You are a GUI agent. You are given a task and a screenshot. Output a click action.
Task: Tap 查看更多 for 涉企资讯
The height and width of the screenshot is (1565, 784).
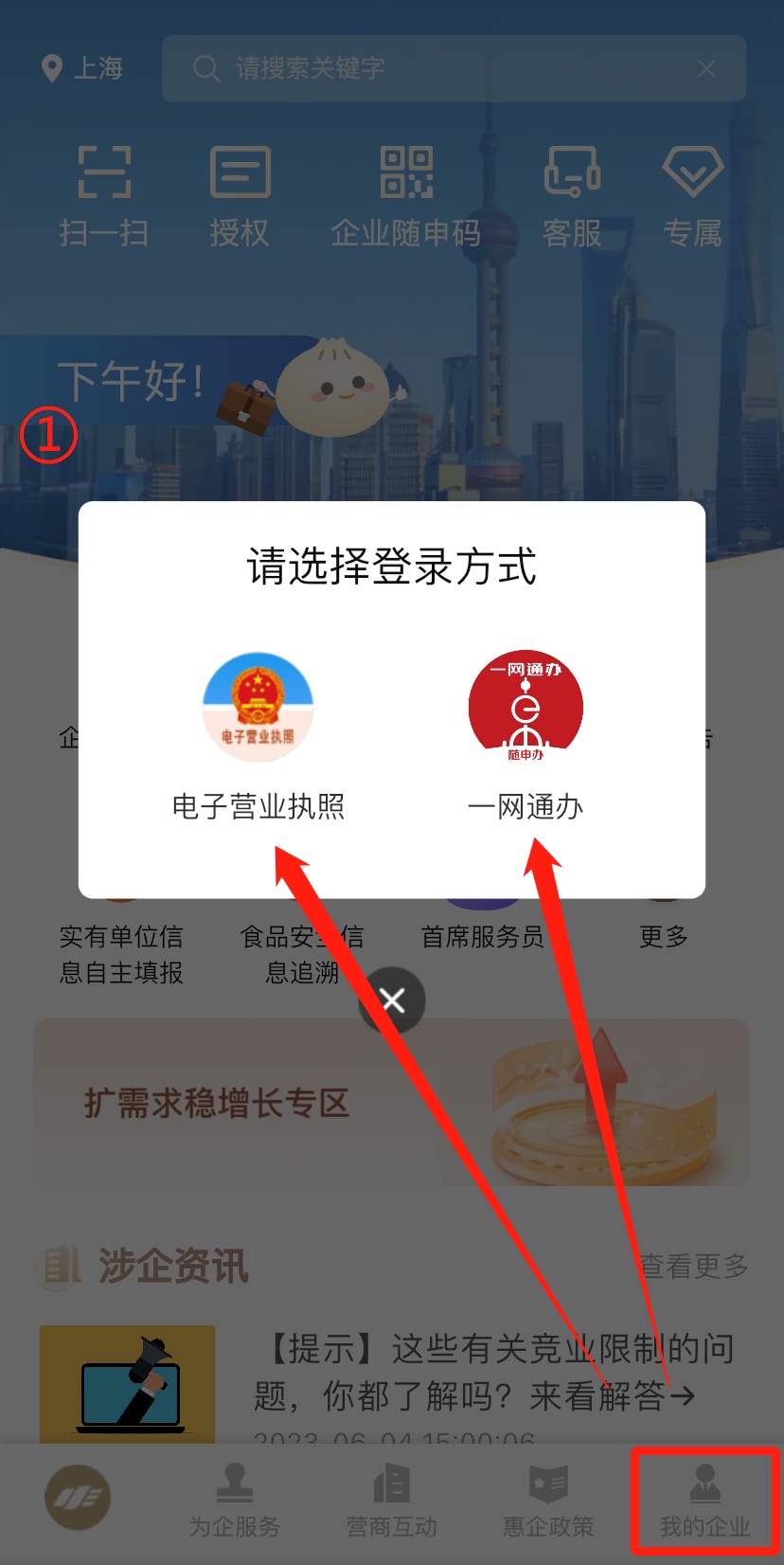click(694, 1266)
